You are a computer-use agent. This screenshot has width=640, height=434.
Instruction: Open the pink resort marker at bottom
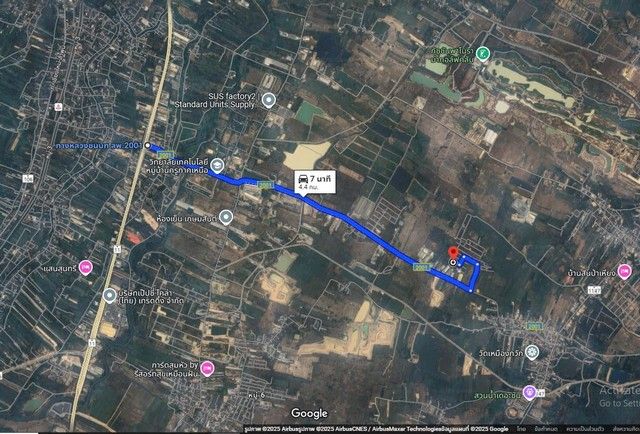click(x=206, y=370)
